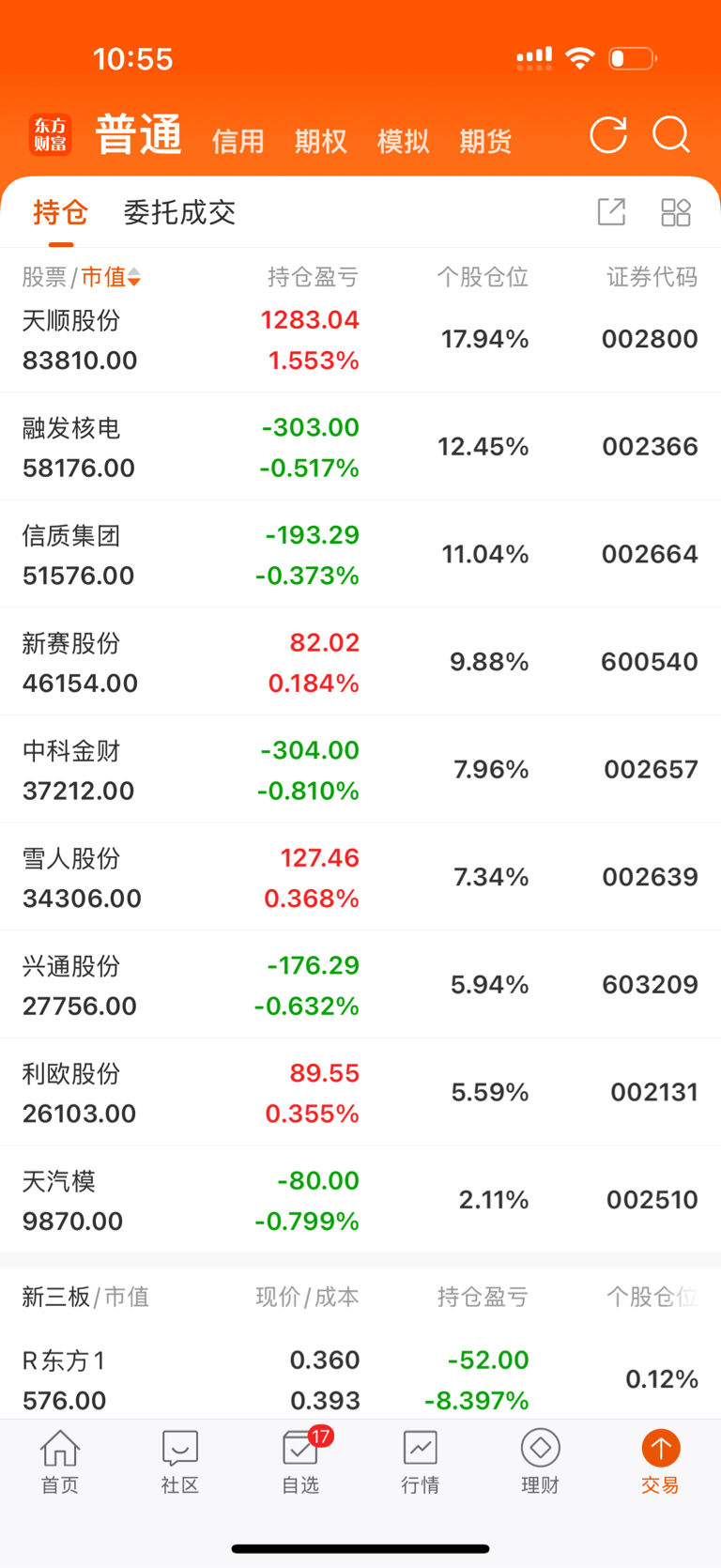Image resolution: width=721 pixels, height=1568 pixels.
Task: Select the 天汽模 holding row
Action: click(360, 1200)
